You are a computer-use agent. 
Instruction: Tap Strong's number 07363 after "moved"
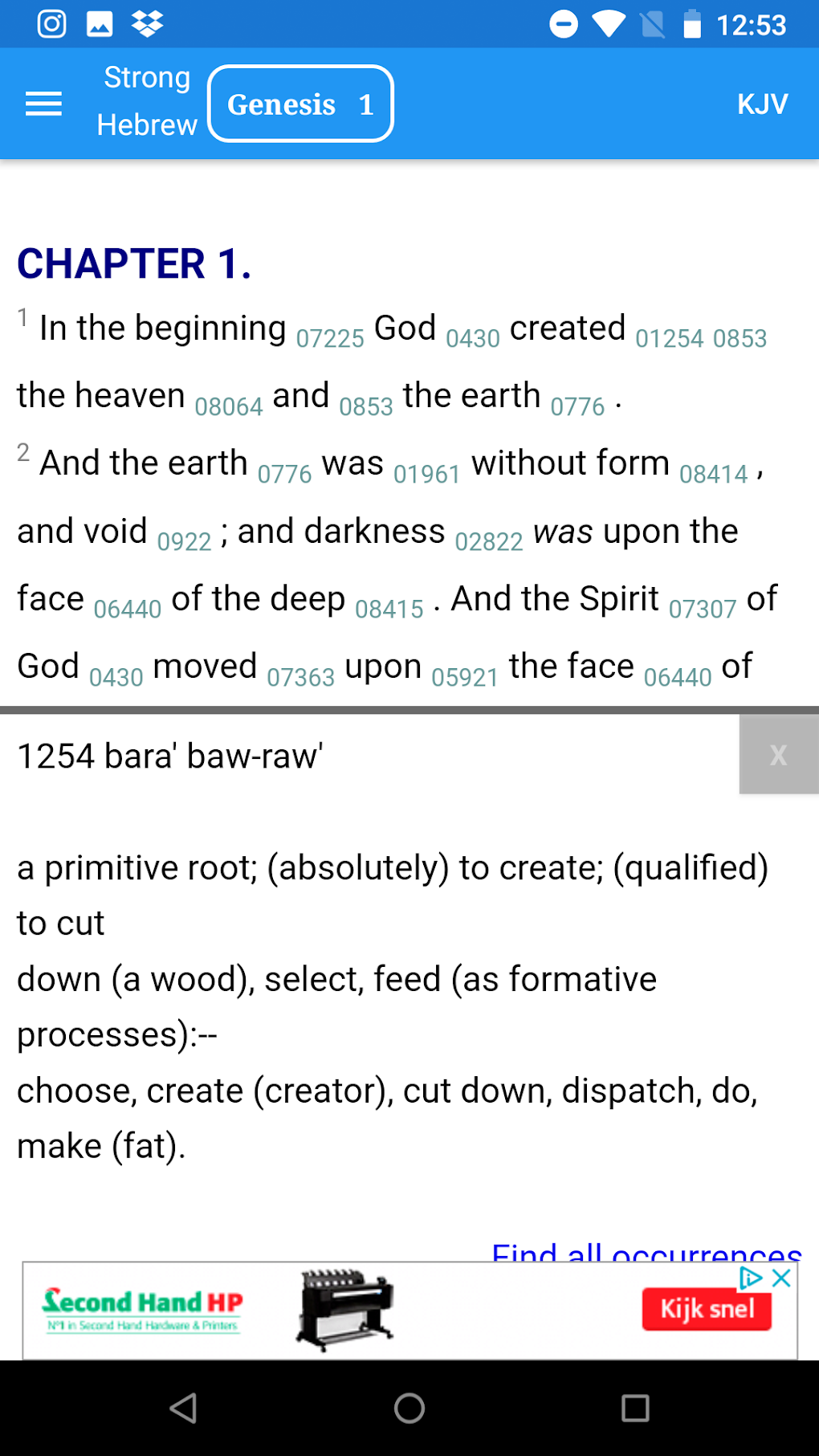(300, 677)
